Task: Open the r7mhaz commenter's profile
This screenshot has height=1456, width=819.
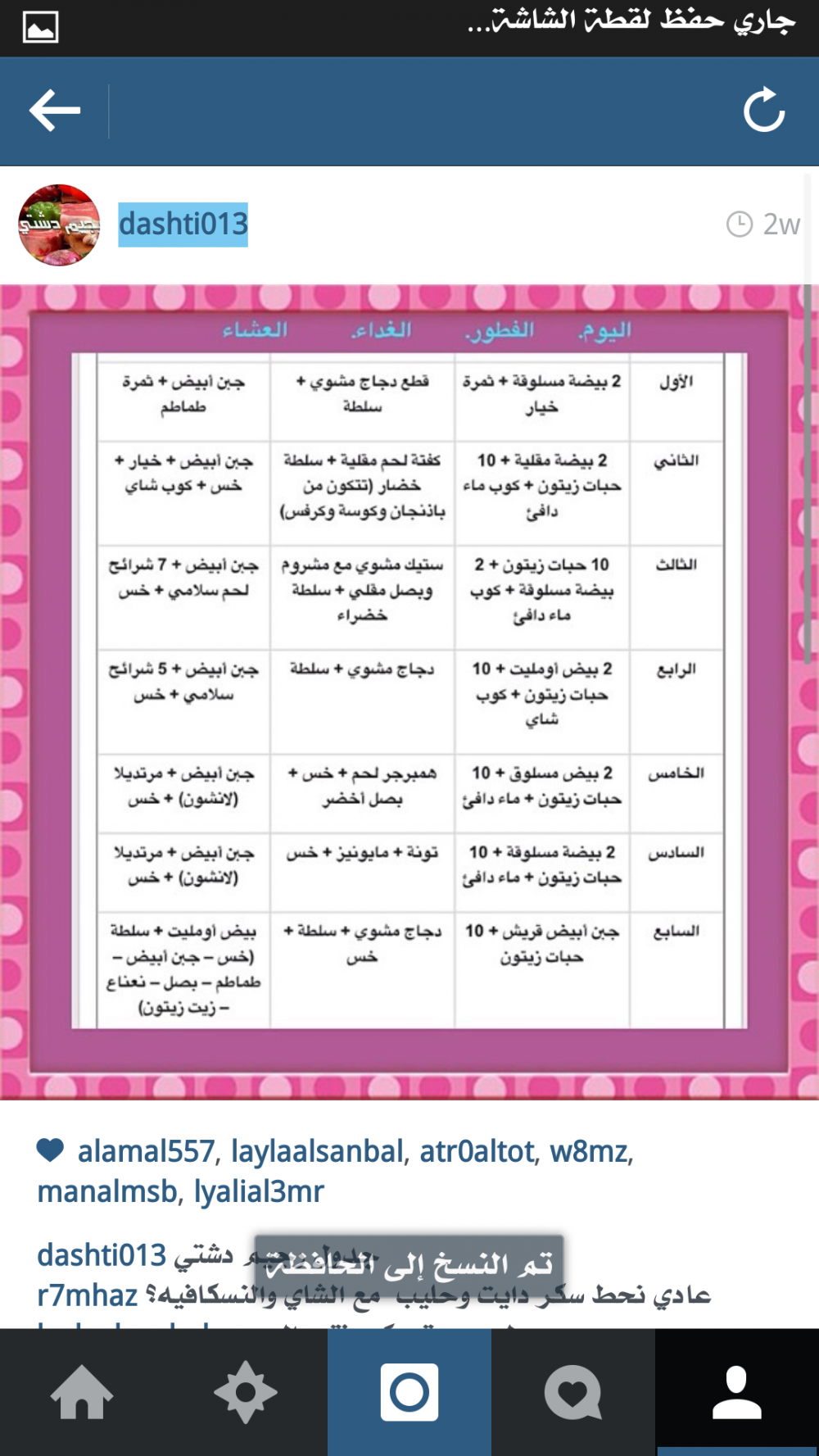Action: pos(88,1295)
